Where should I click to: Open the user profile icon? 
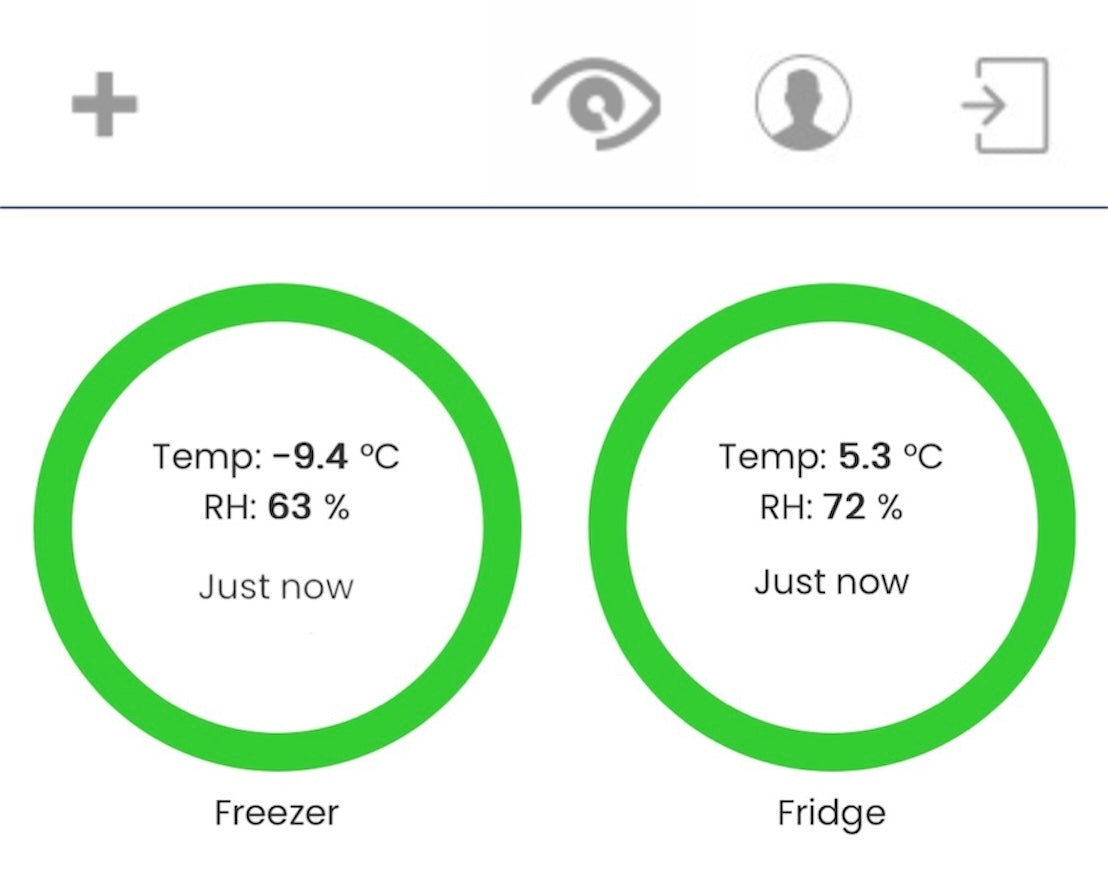click(x=802, y=102)
